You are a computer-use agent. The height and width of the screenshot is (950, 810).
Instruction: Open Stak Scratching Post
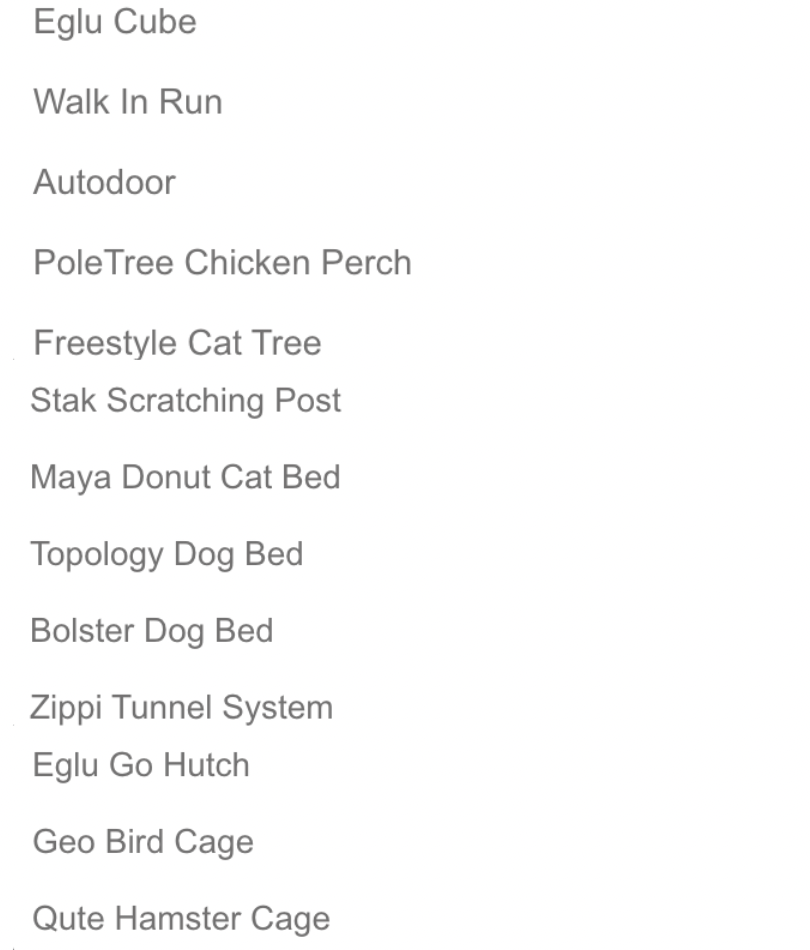pyautogui.click(x=186, y=400)
